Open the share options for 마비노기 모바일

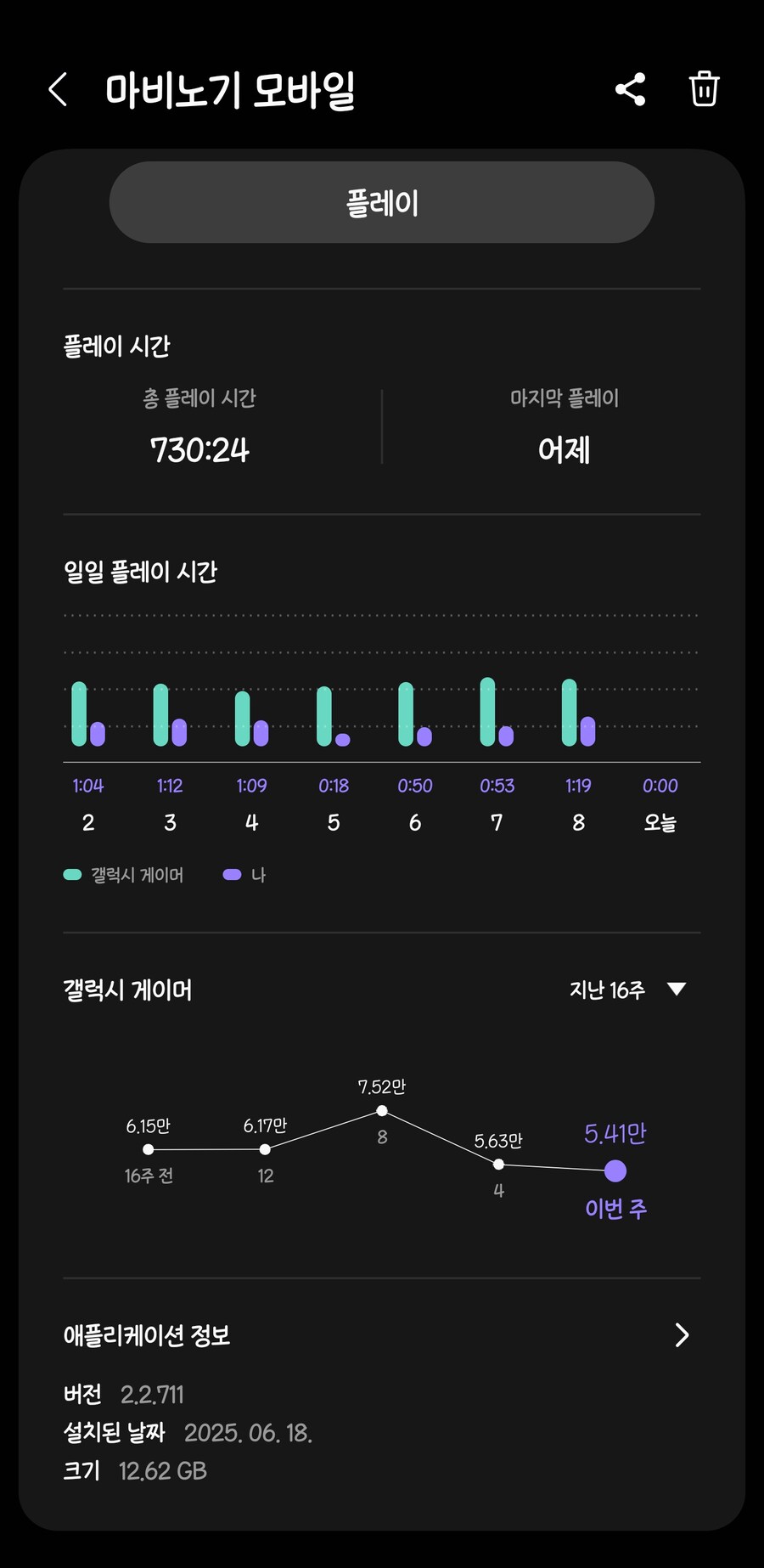[629, 89]
